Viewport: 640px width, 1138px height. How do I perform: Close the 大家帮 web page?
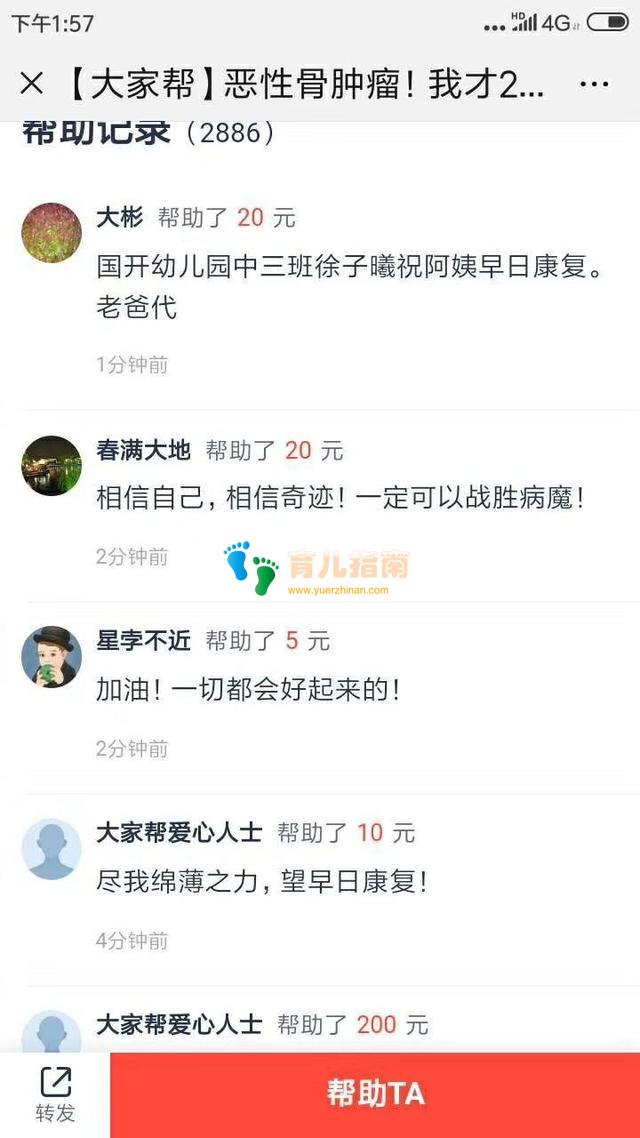32,84
